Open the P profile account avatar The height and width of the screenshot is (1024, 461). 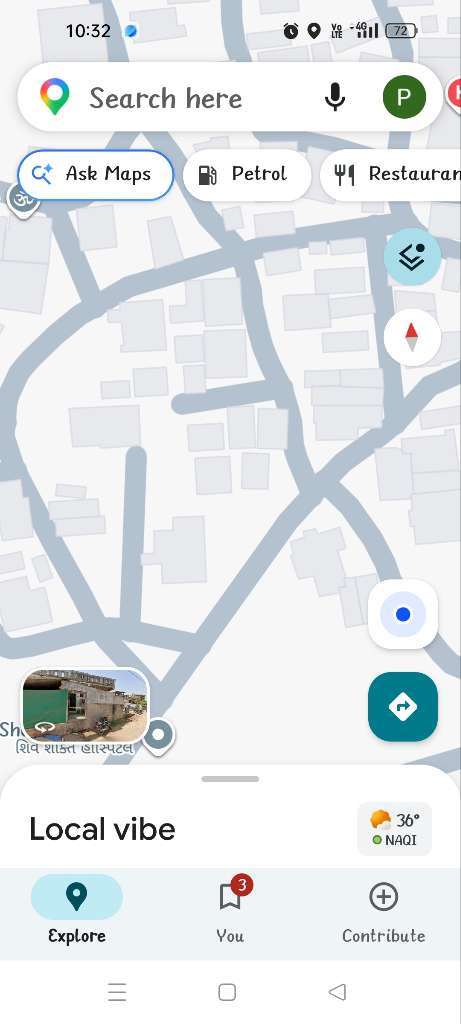click(x=404, y=98)
